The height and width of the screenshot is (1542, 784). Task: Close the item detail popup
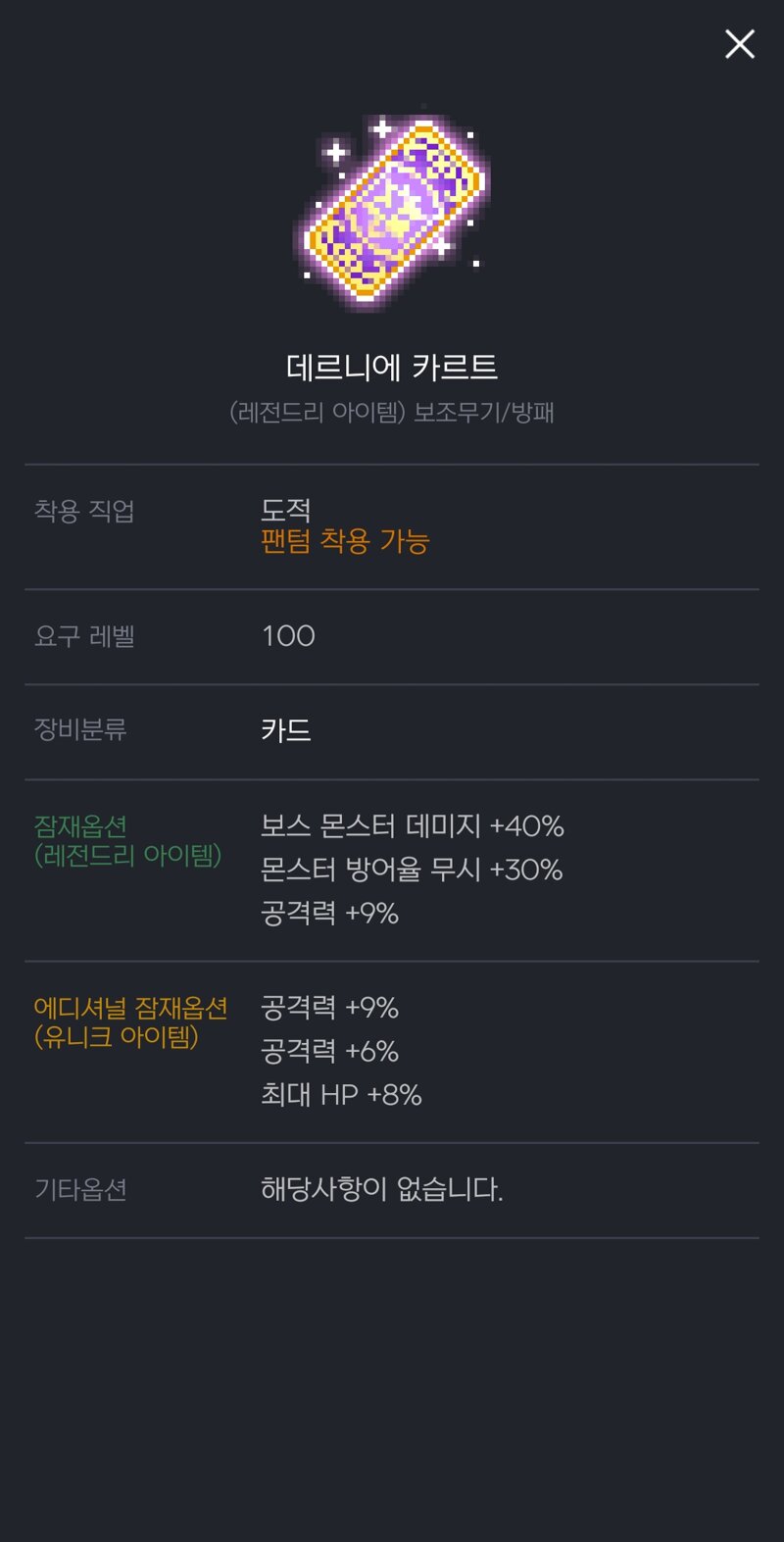click(x=739, y=44)
